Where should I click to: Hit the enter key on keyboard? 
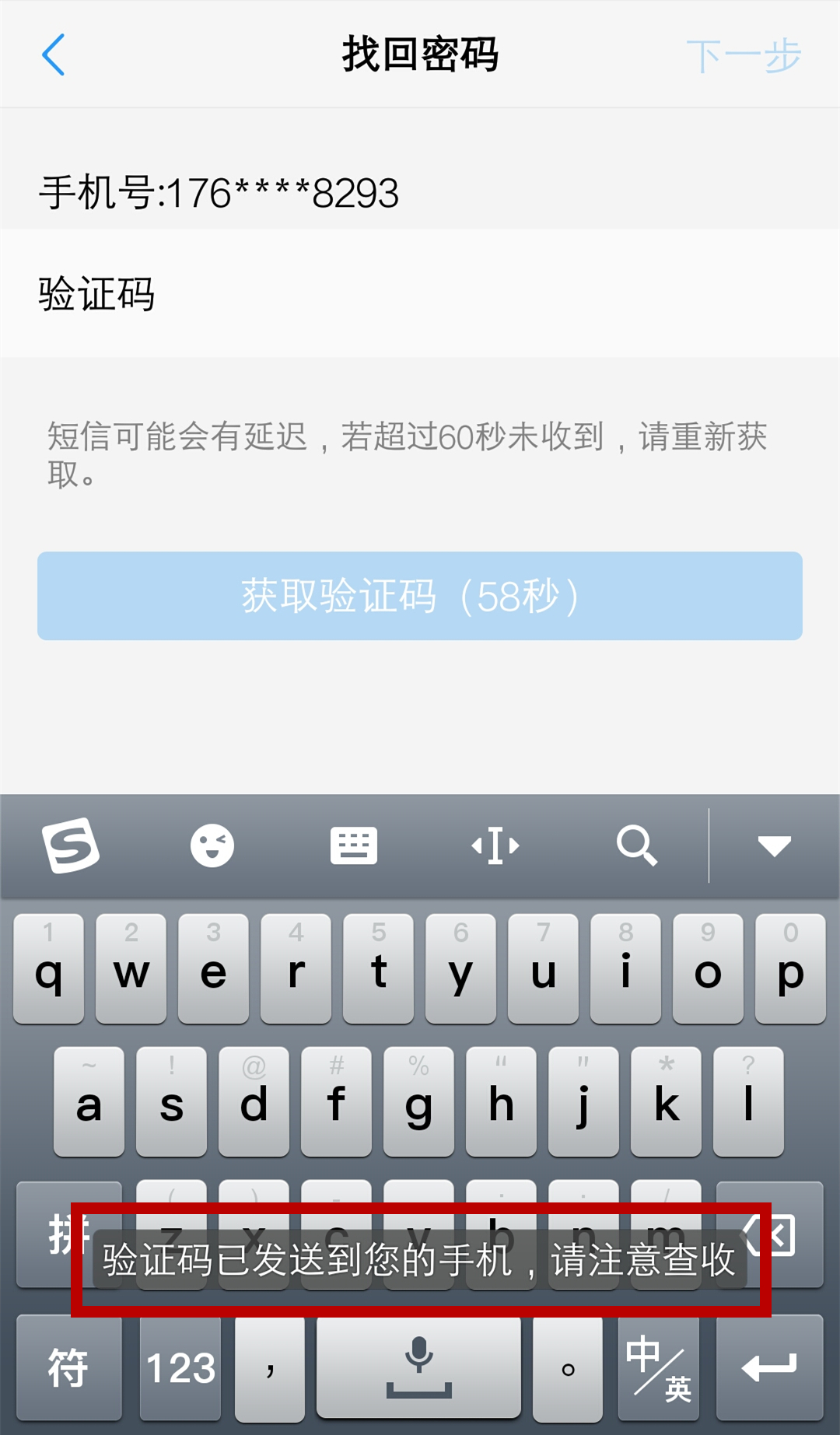pos(769,1368)
